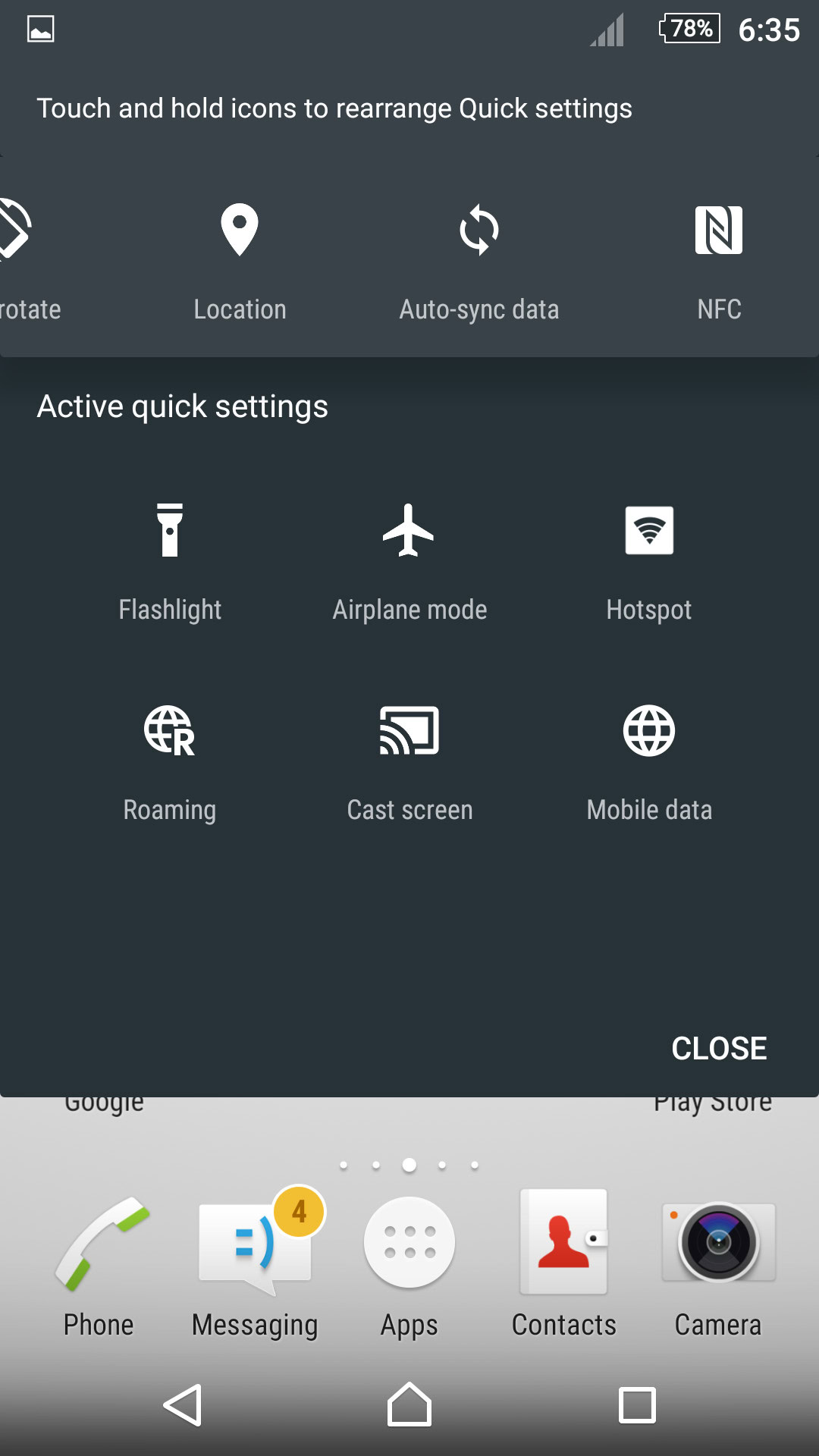This screenshot has width=819, height=1456.
Task: Tap the NFC quick setting icon
Action: (718, 231)
